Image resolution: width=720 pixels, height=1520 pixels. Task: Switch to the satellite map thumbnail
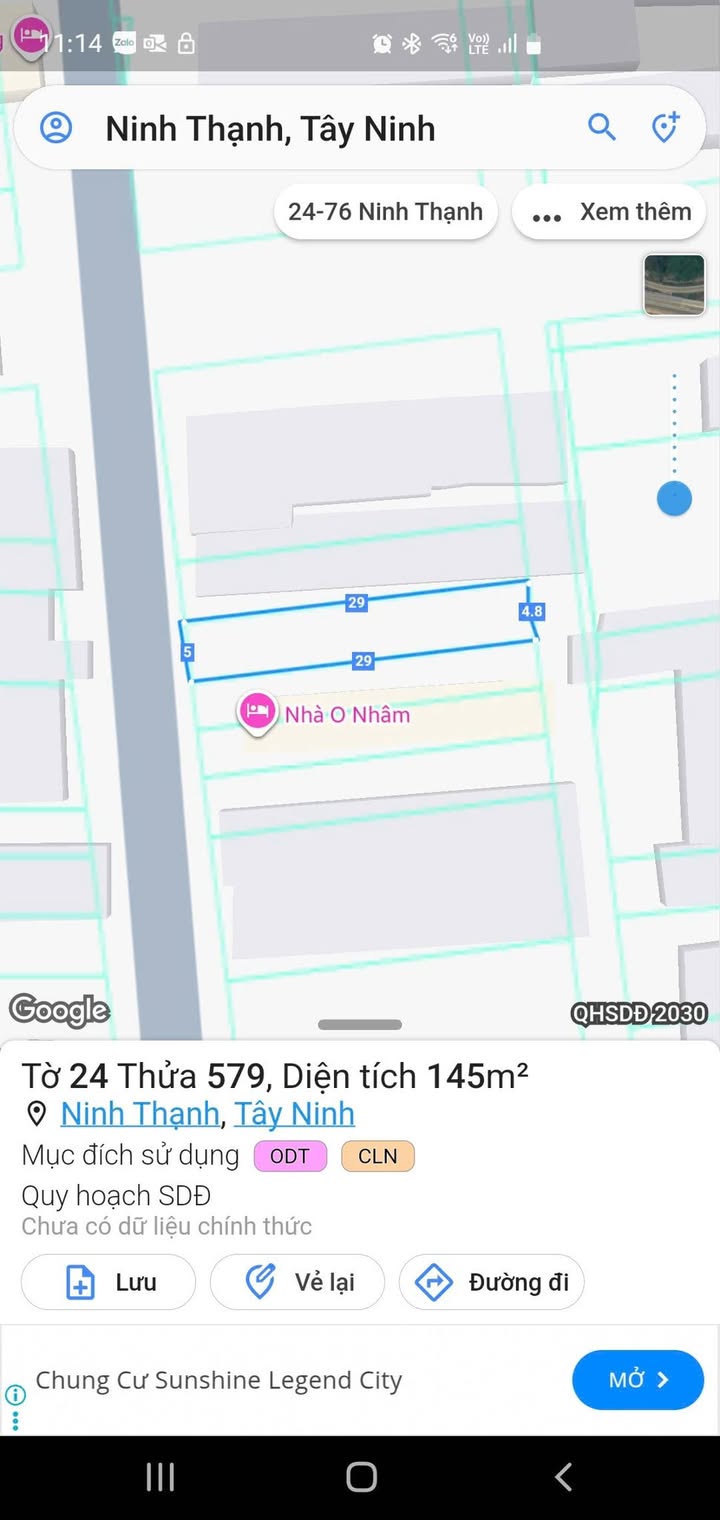[674, 285]
